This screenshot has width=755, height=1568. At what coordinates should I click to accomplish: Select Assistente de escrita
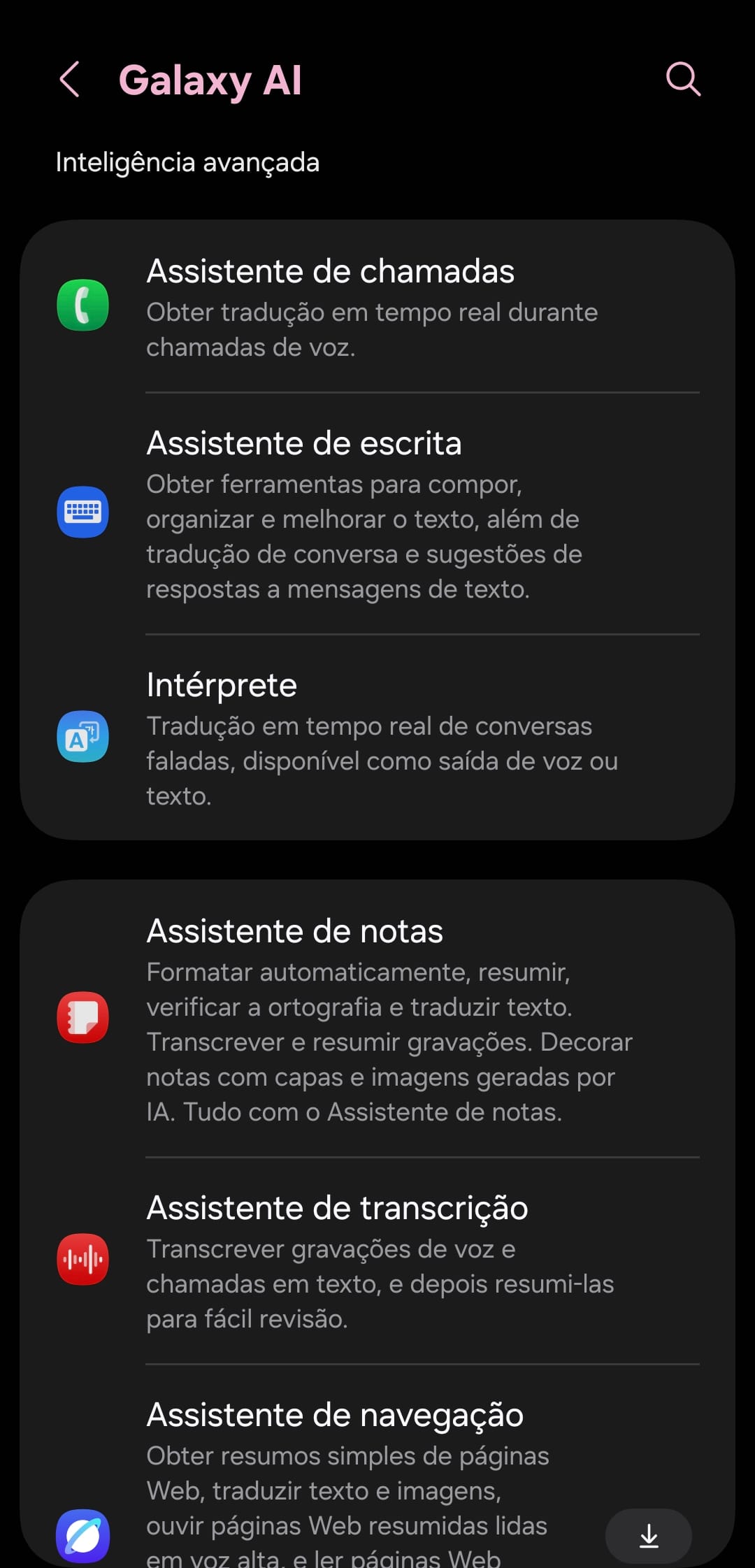[377, 513]
